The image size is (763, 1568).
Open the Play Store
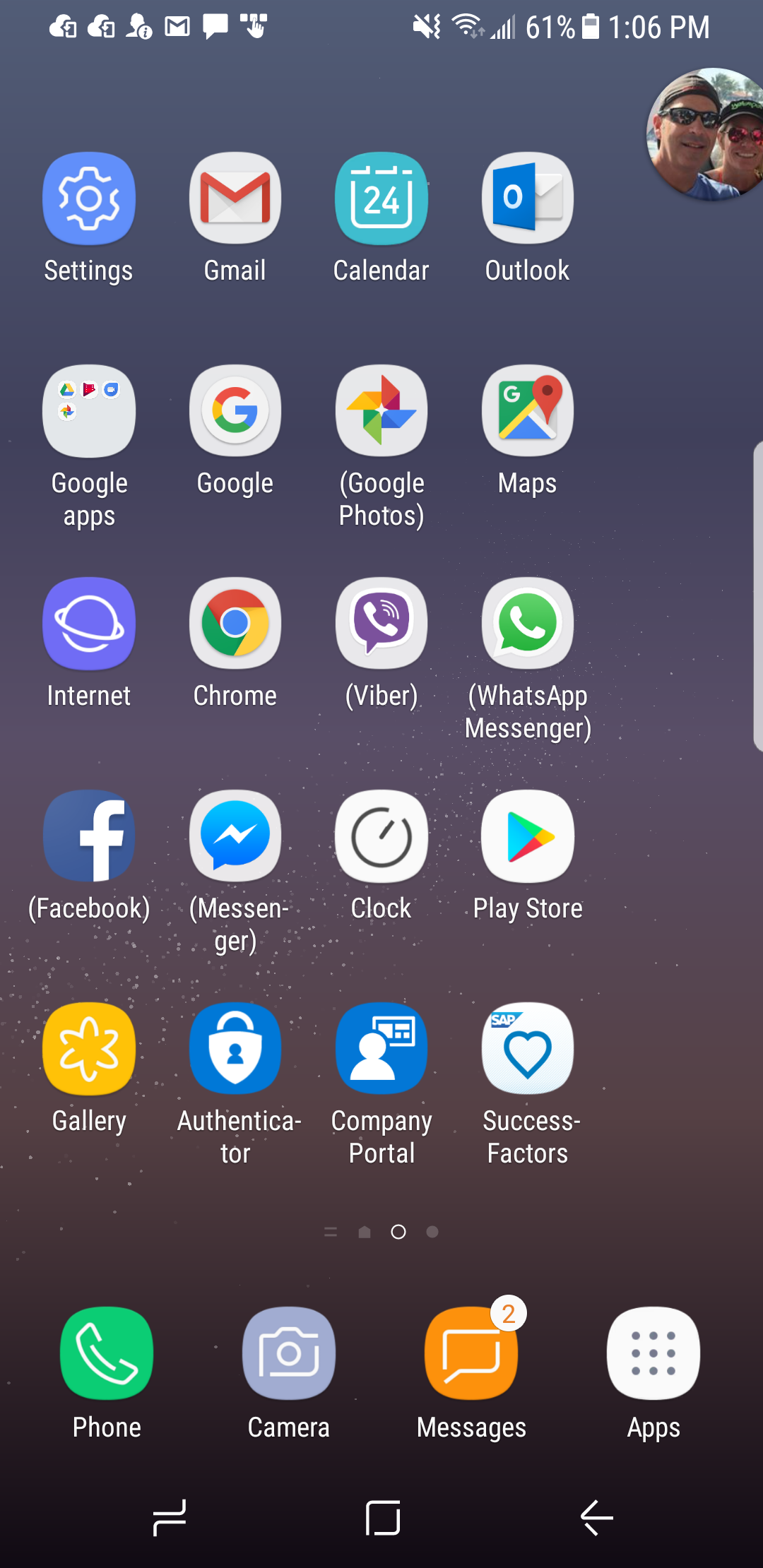526,836
